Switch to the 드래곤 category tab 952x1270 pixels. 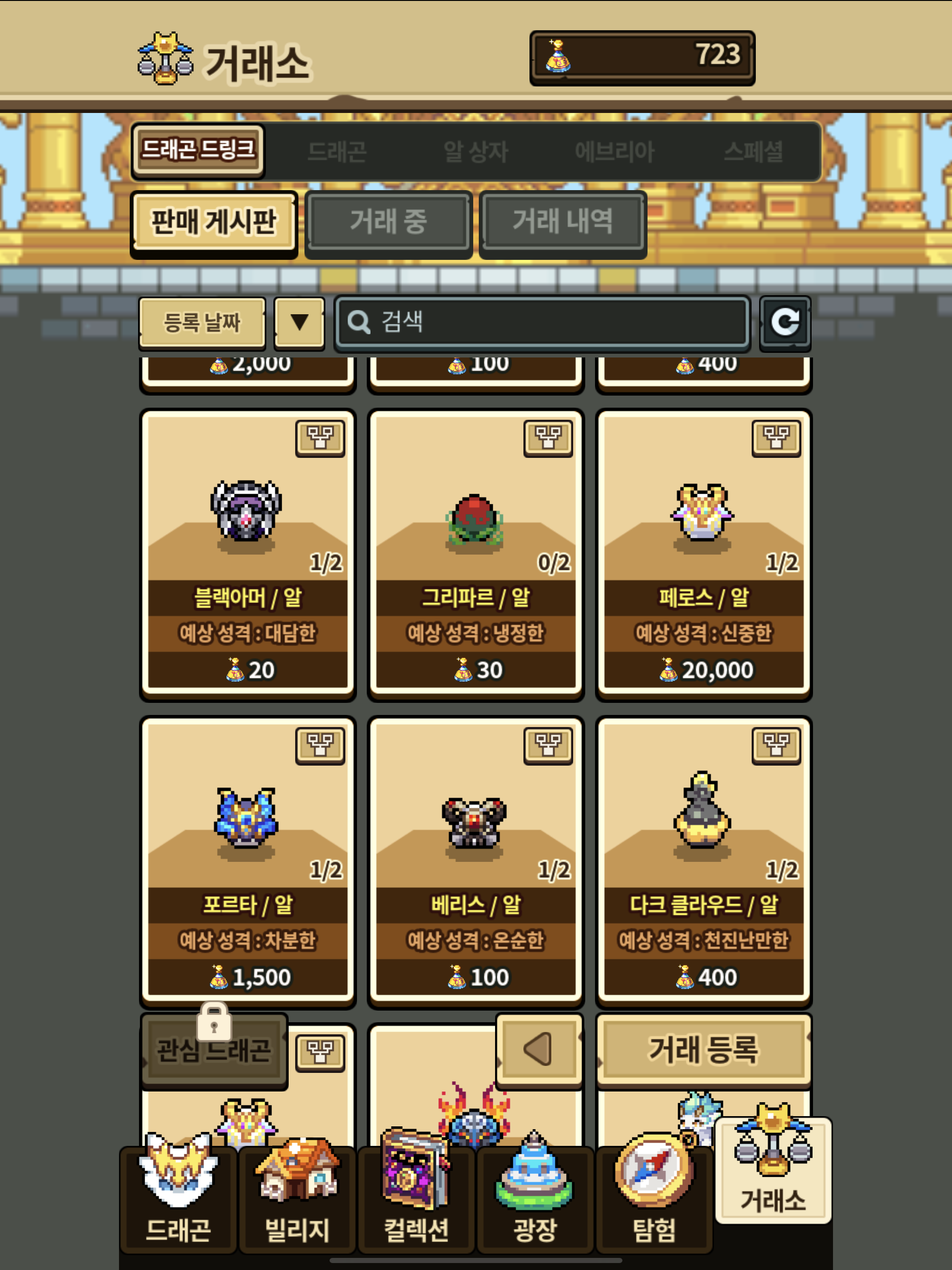337,152
